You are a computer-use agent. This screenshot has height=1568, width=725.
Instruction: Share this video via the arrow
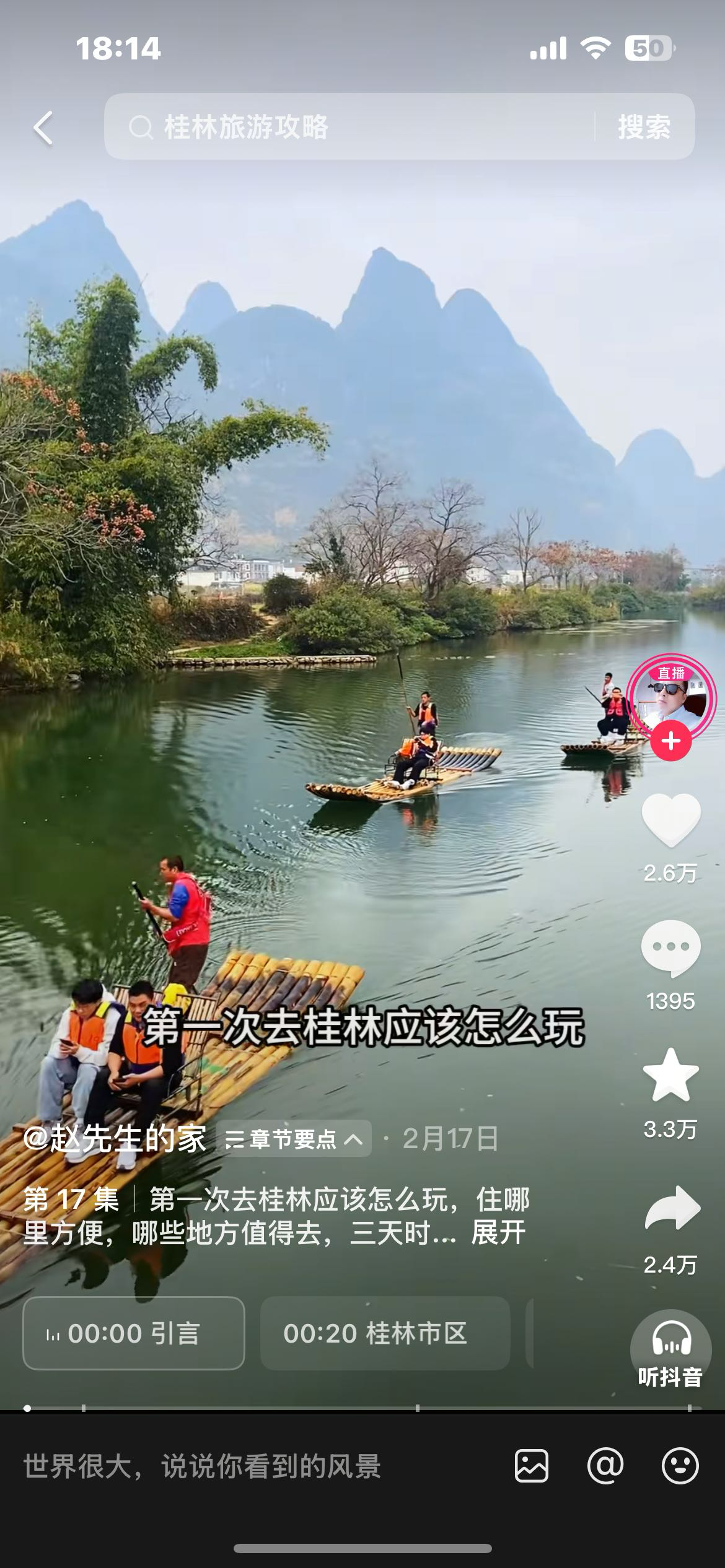[x=672, y=1208]
